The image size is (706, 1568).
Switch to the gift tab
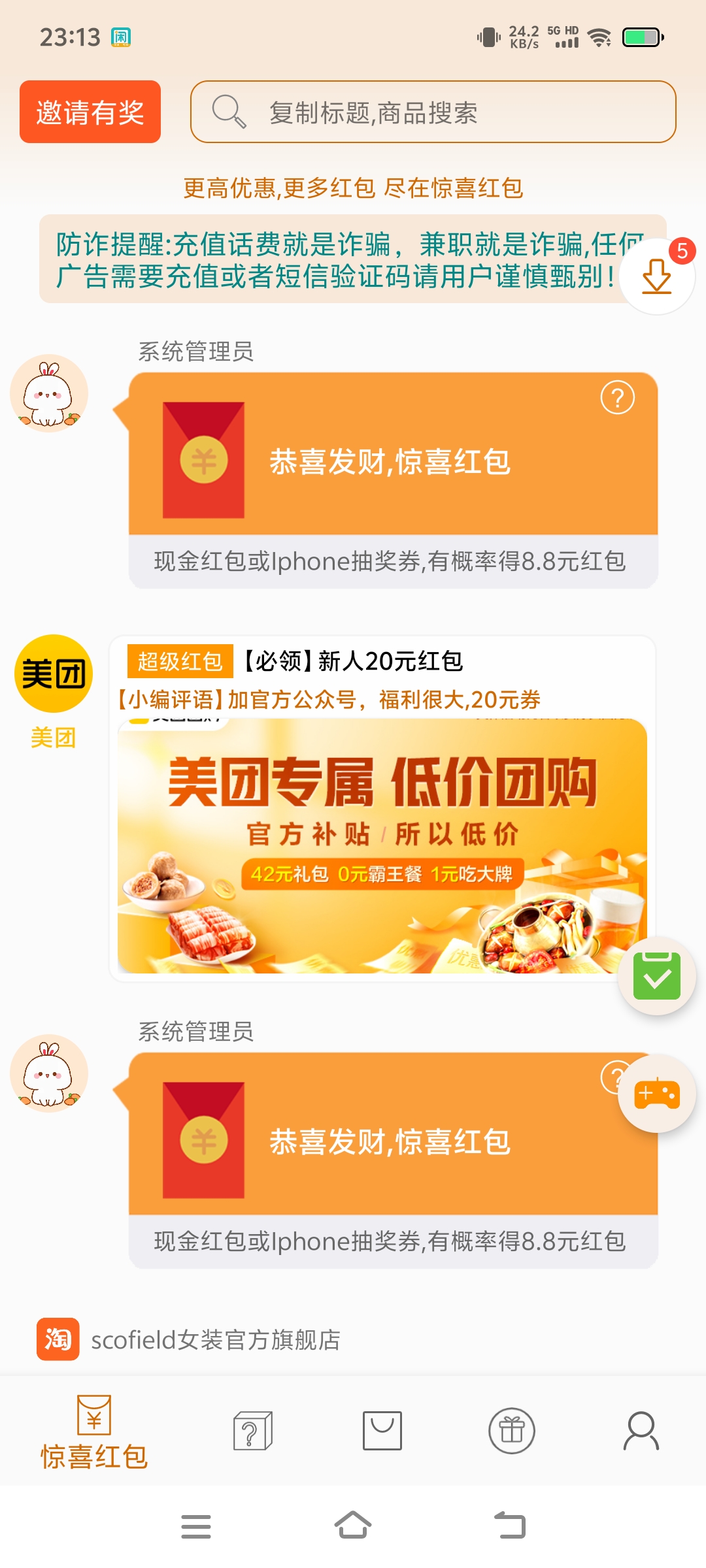512,1431
